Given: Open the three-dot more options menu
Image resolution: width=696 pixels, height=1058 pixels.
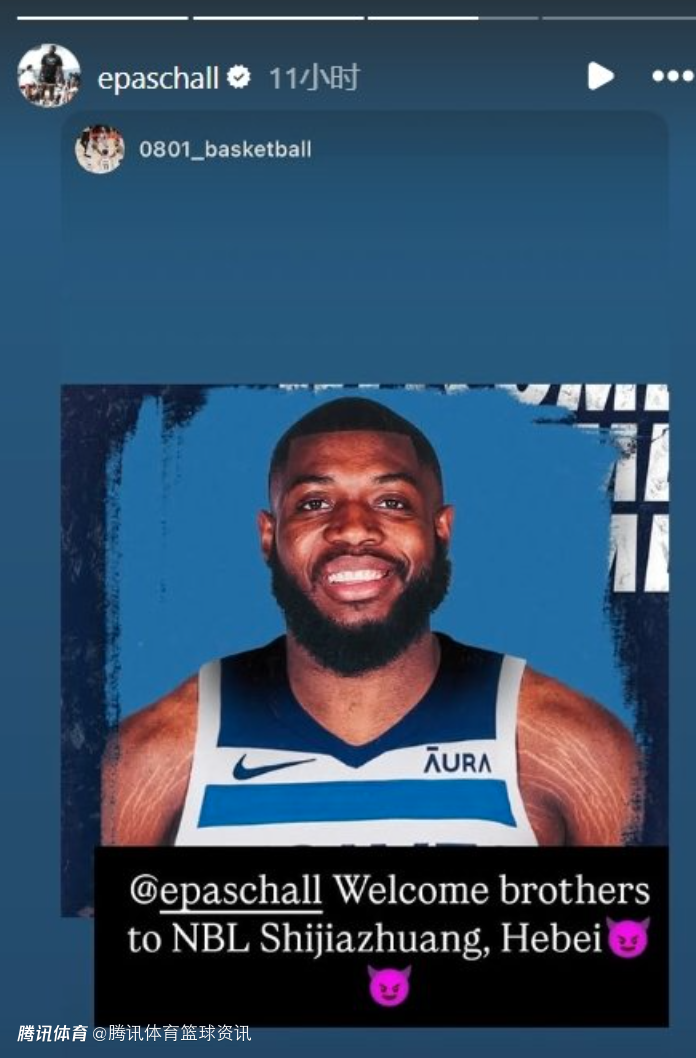Looking at the screenshot, I should 672,76.
